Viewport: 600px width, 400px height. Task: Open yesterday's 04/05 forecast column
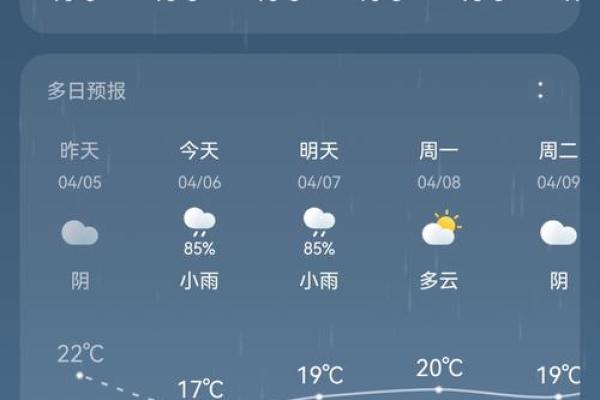(x=80, y=215)
